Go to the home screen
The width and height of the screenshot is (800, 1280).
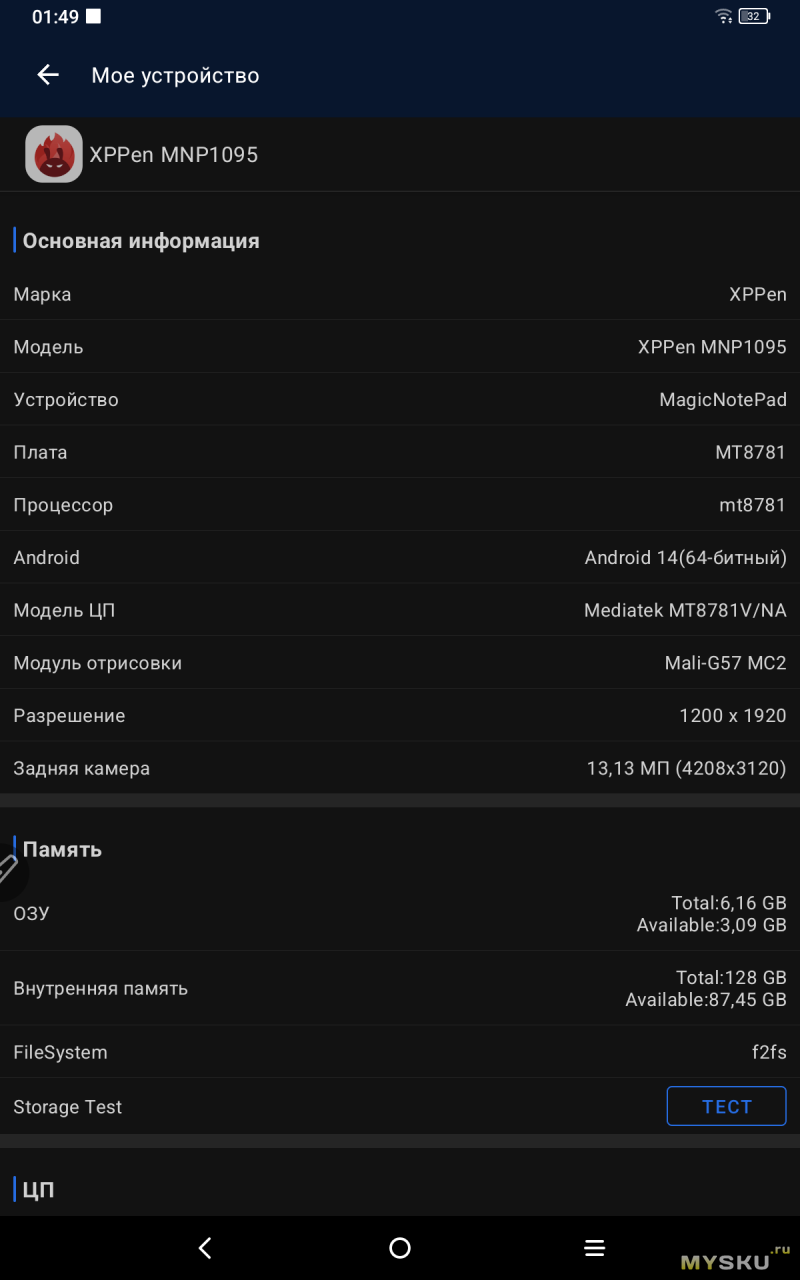click(x=400, y=1247)
